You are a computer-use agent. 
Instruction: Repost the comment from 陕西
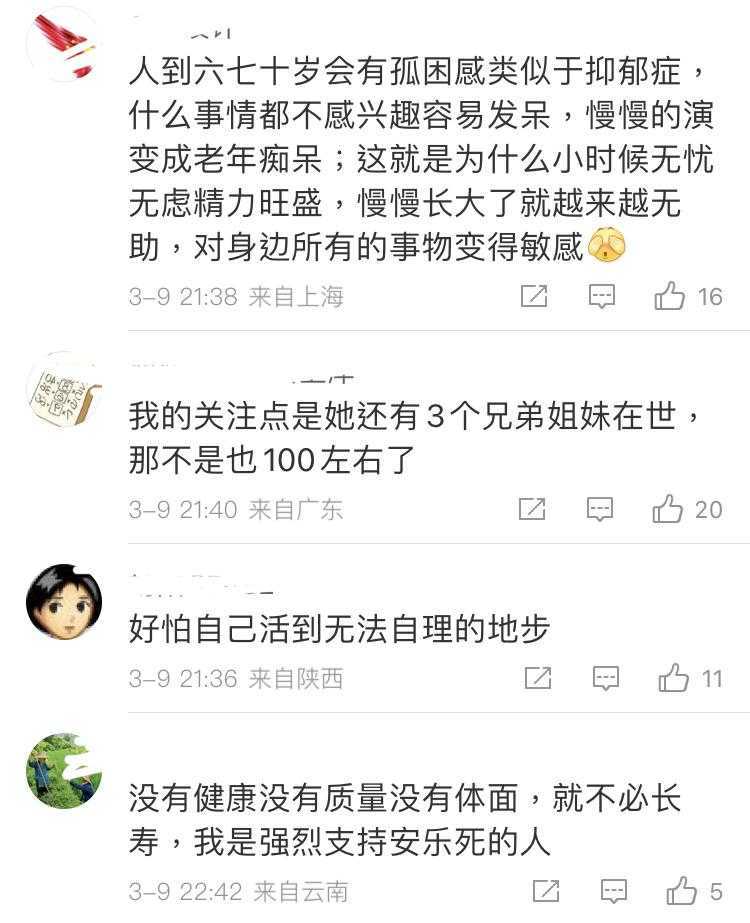[x=538, y=679]
